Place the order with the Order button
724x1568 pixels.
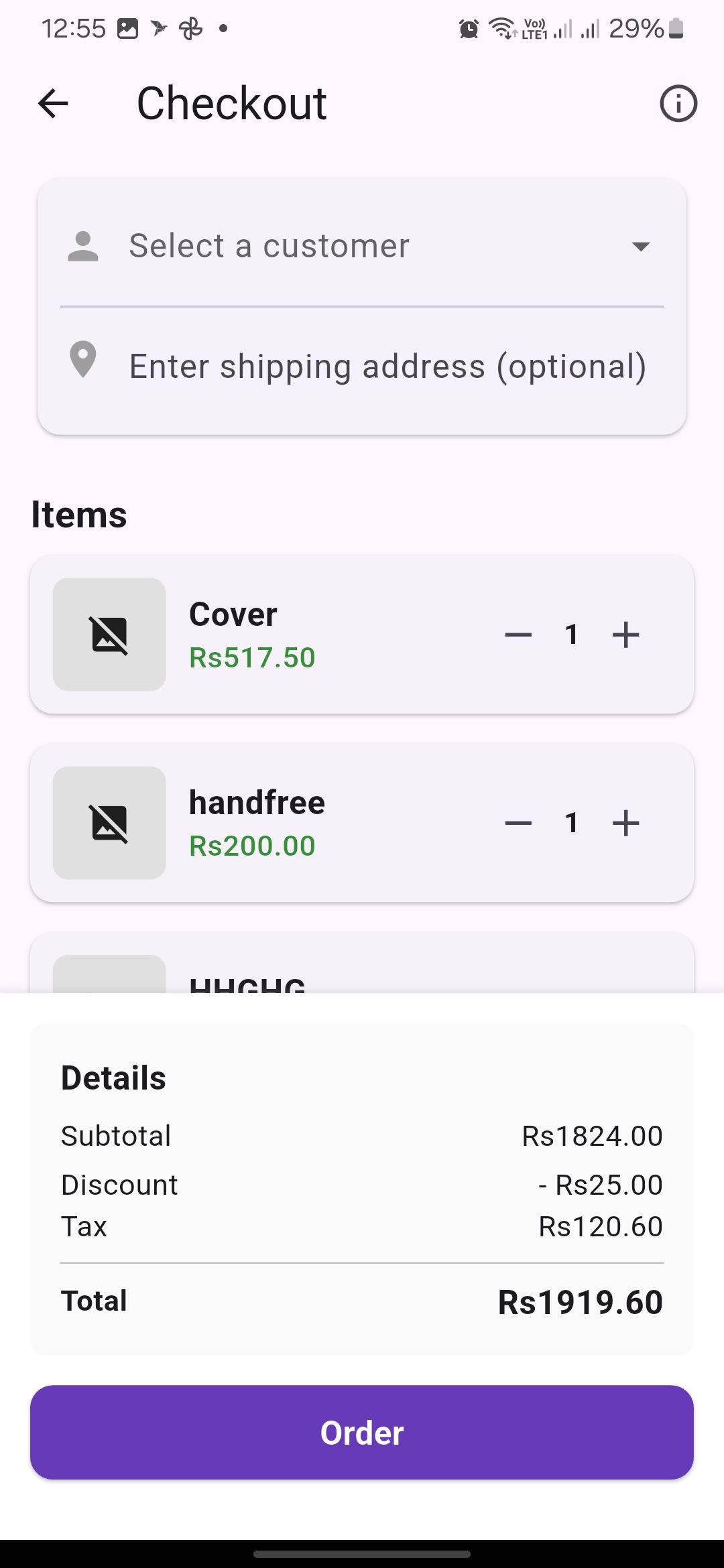click(362, 1433)
